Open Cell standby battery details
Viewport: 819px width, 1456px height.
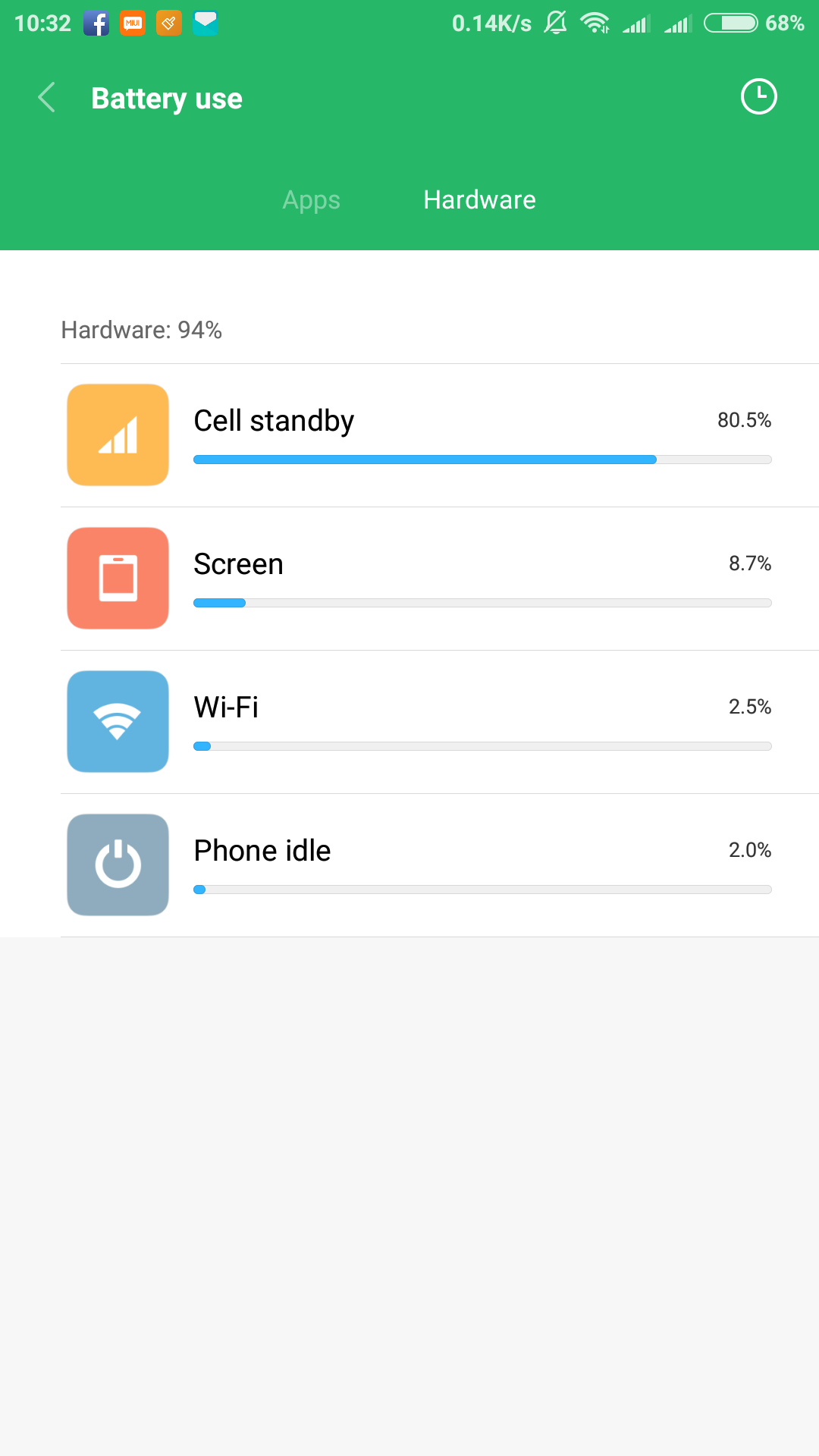(x=440, y=435)
